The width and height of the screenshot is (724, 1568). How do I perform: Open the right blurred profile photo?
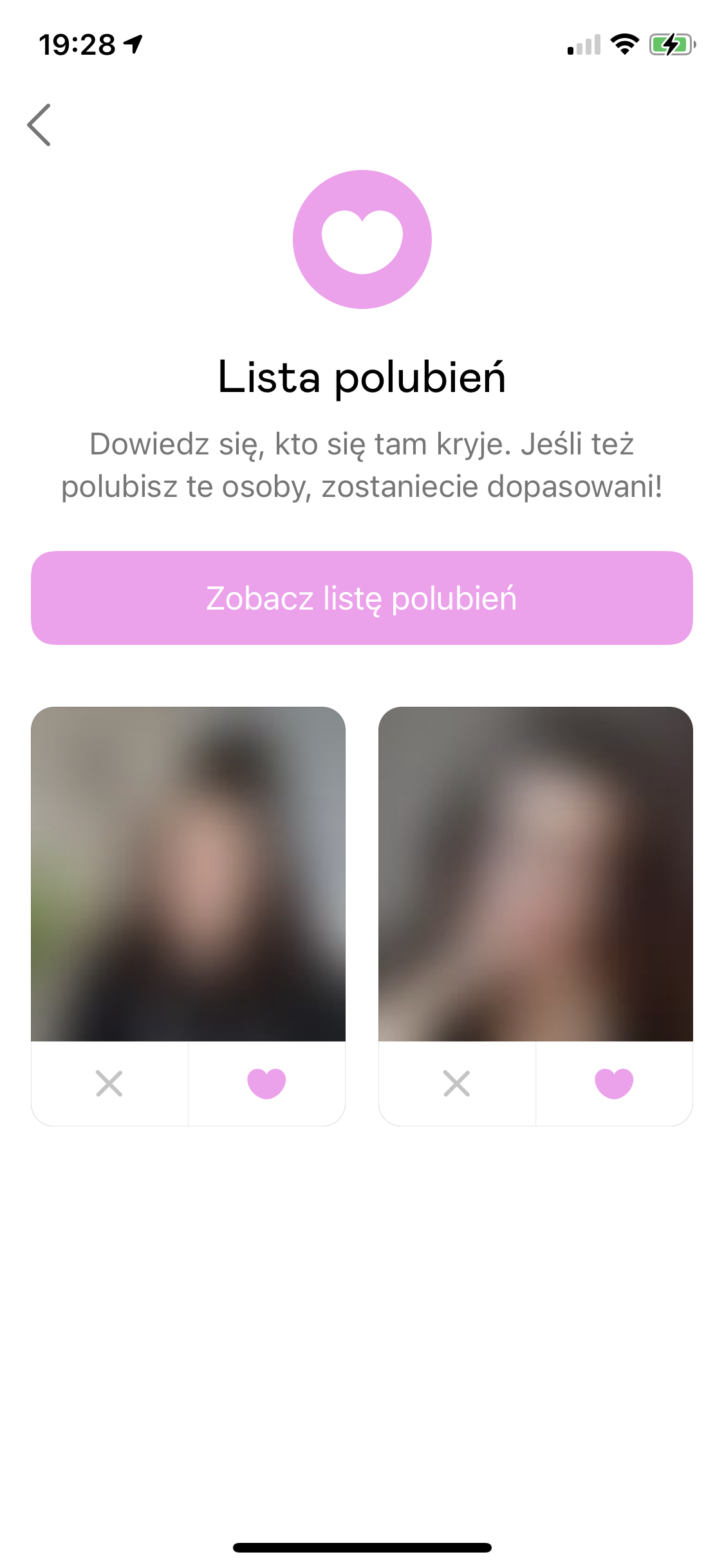[x=535, y=873]
